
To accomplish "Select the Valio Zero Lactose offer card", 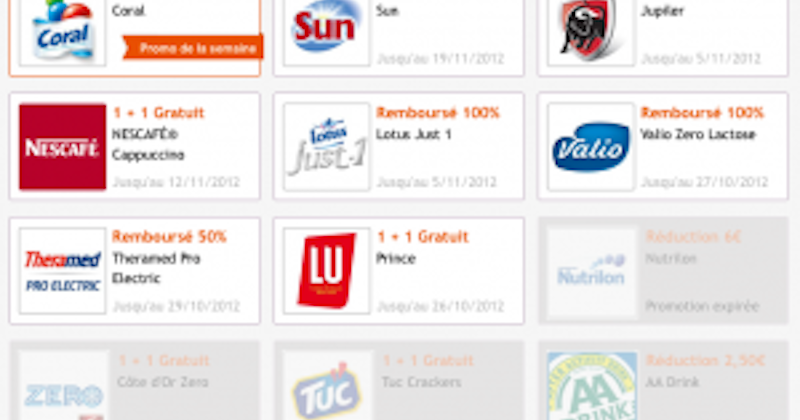I will (662, 147).
